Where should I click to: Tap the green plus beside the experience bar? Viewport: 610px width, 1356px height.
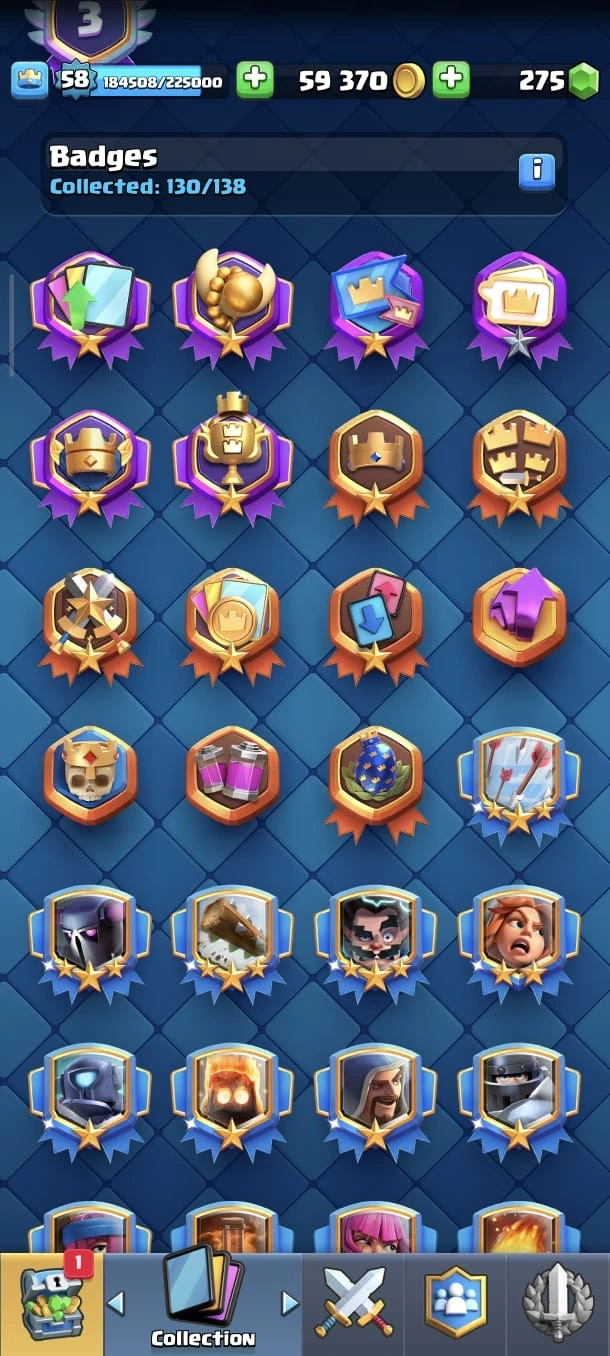tap(255, 80)
